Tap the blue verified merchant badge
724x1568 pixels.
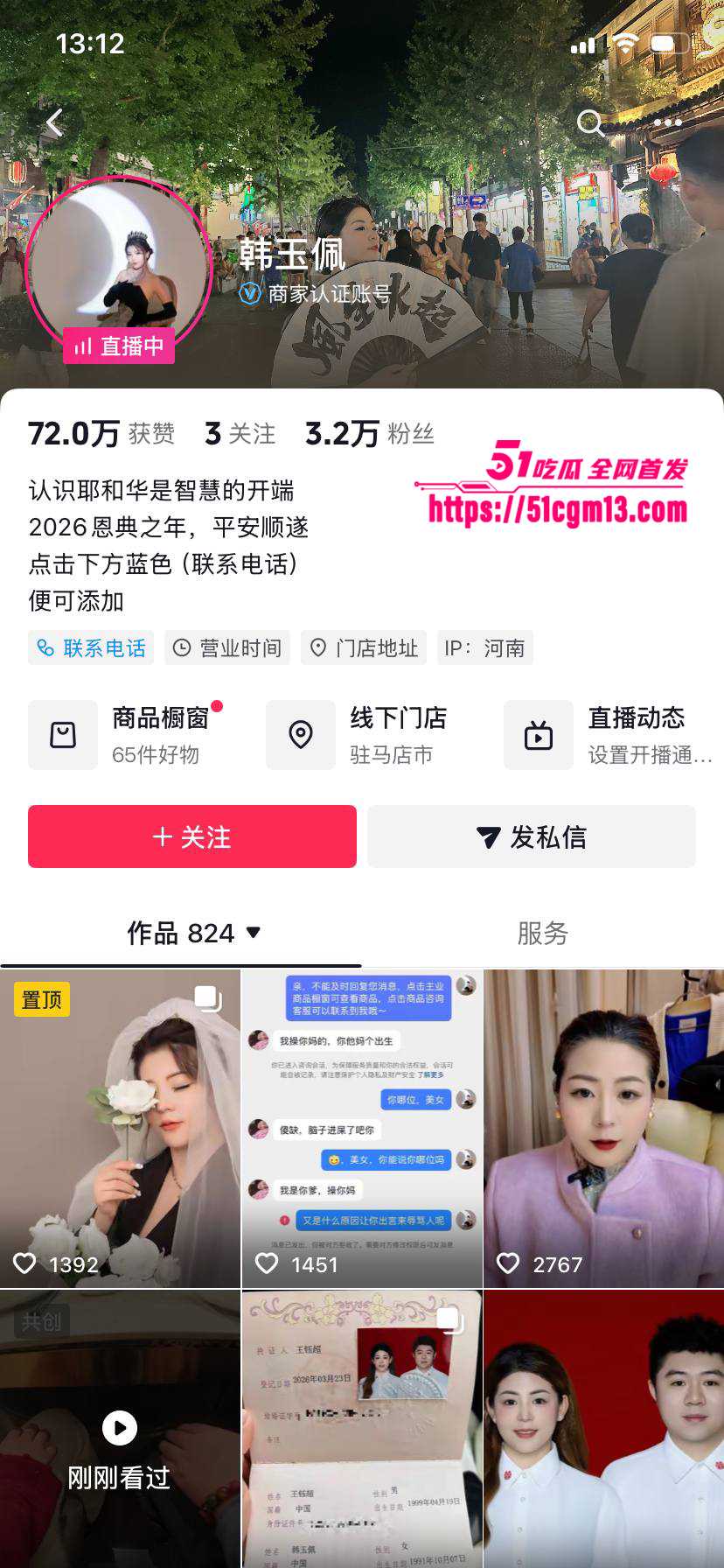[x=247, y=295]
